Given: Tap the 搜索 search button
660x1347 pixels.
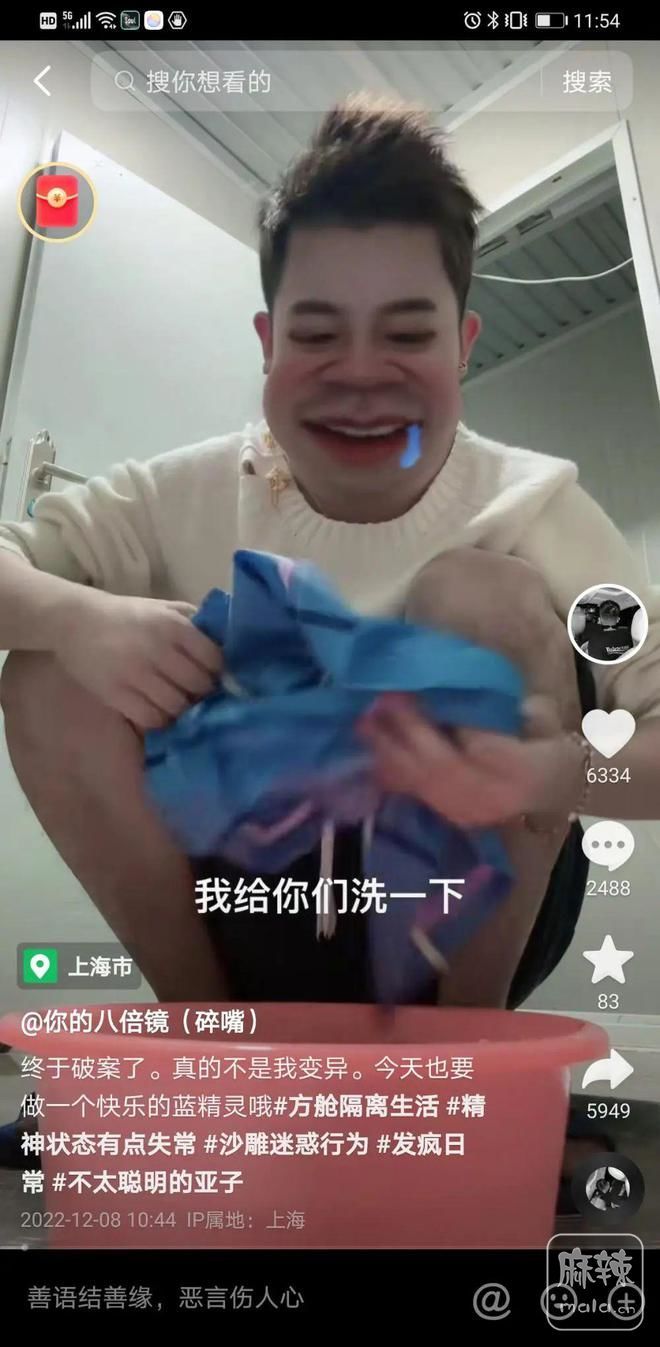Looking at the screenshot, I should point(587,82).
